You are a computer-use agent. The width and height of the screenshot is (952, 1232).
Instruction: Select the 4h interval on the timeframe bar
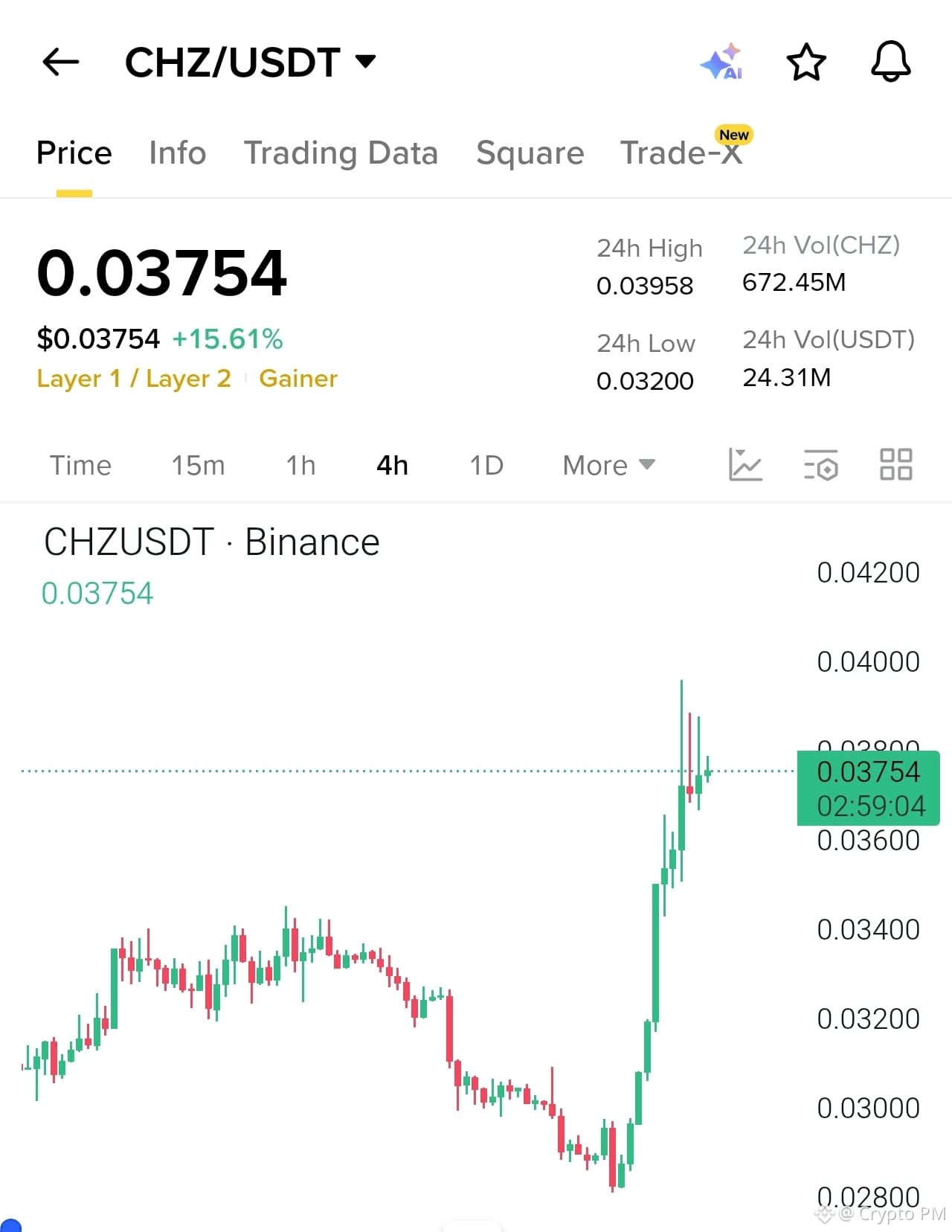(392, 464)
